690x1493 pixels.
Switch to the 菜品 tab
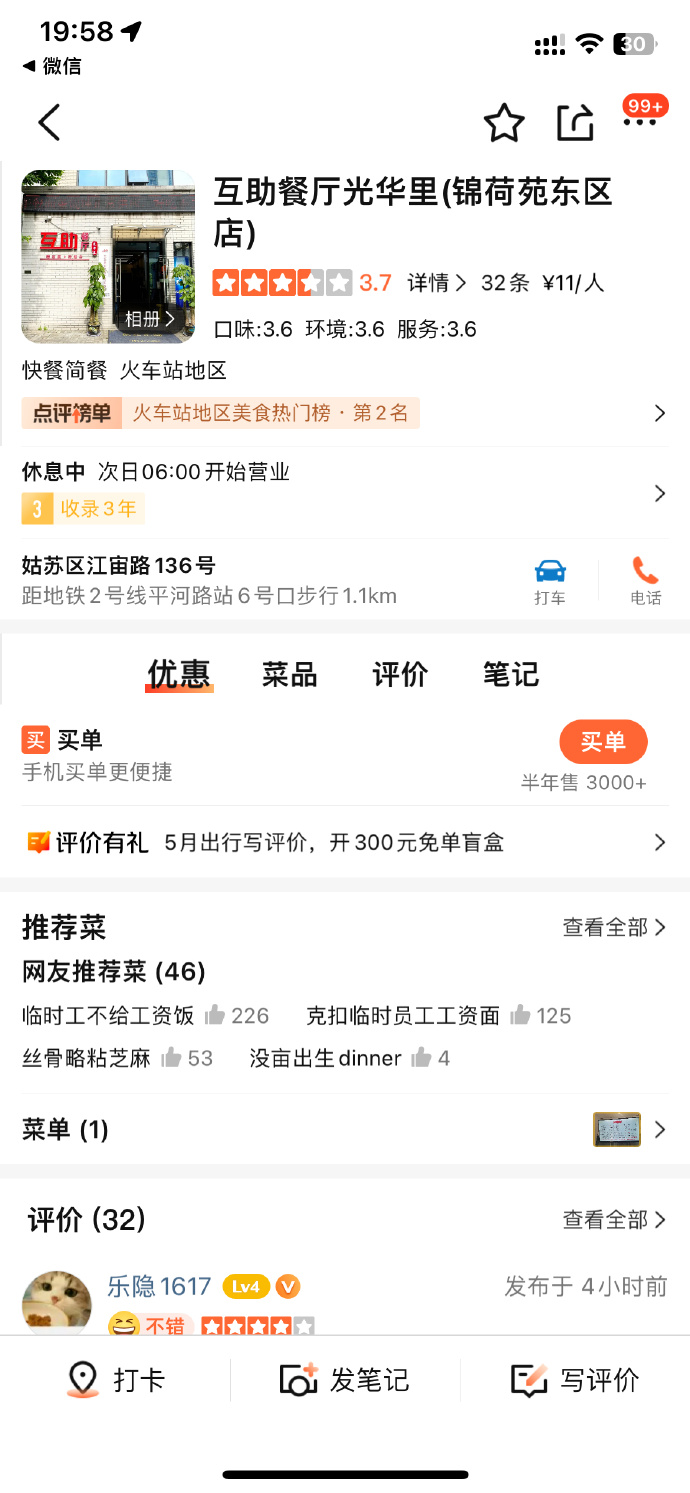289,674
